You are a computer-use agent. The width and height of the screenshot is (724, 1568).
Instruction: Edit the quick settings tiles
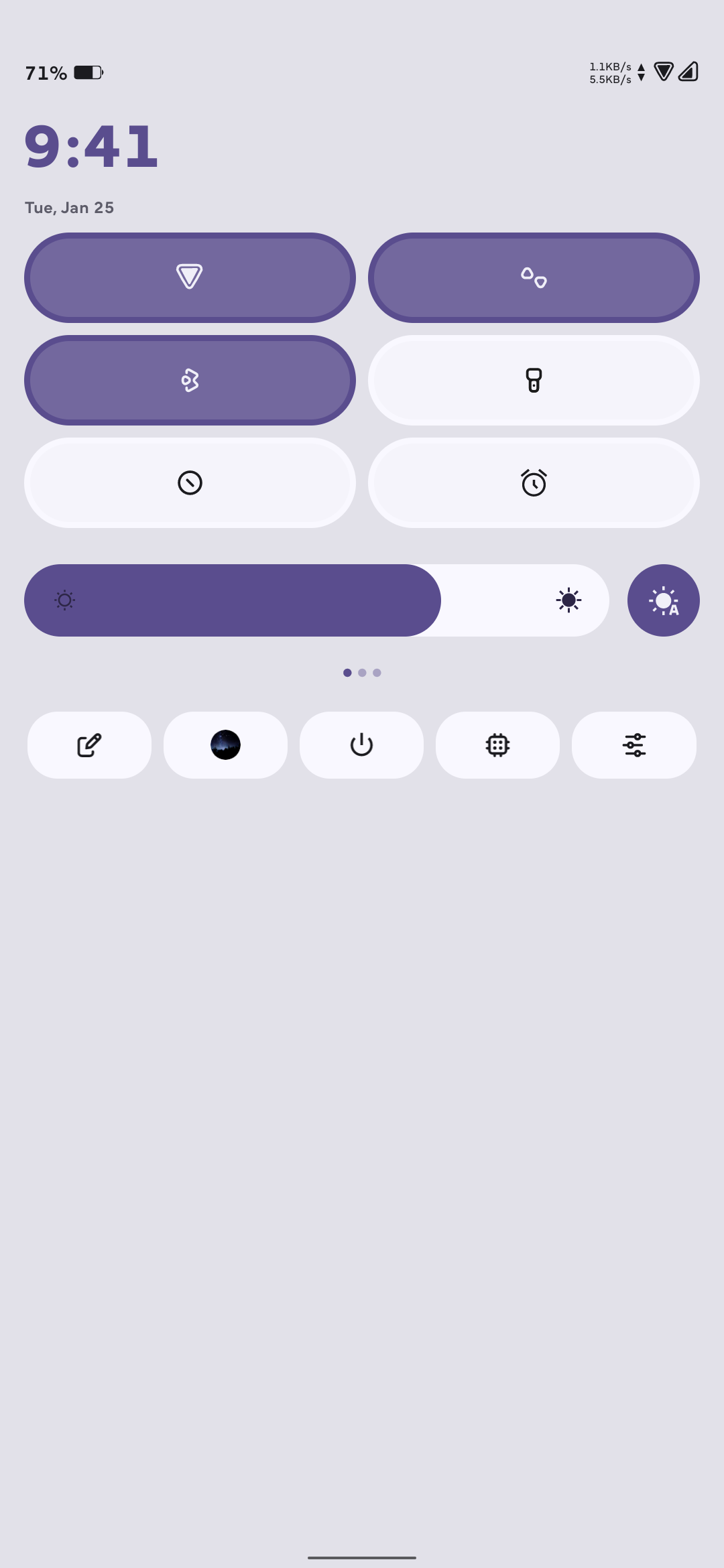point(89,745)
